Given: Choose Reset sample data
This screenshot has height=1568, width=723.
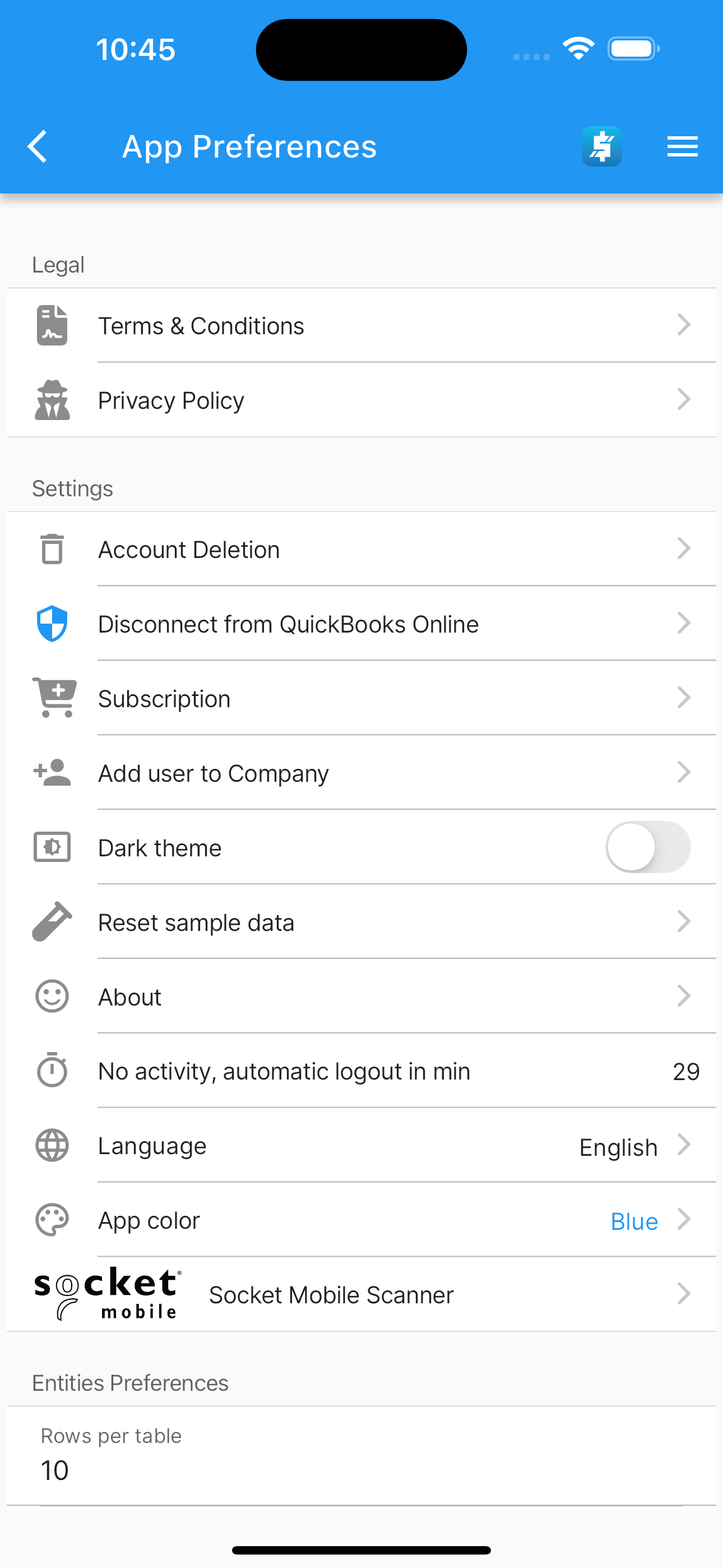Looking at the screenshot, I should tap(361, 921).
